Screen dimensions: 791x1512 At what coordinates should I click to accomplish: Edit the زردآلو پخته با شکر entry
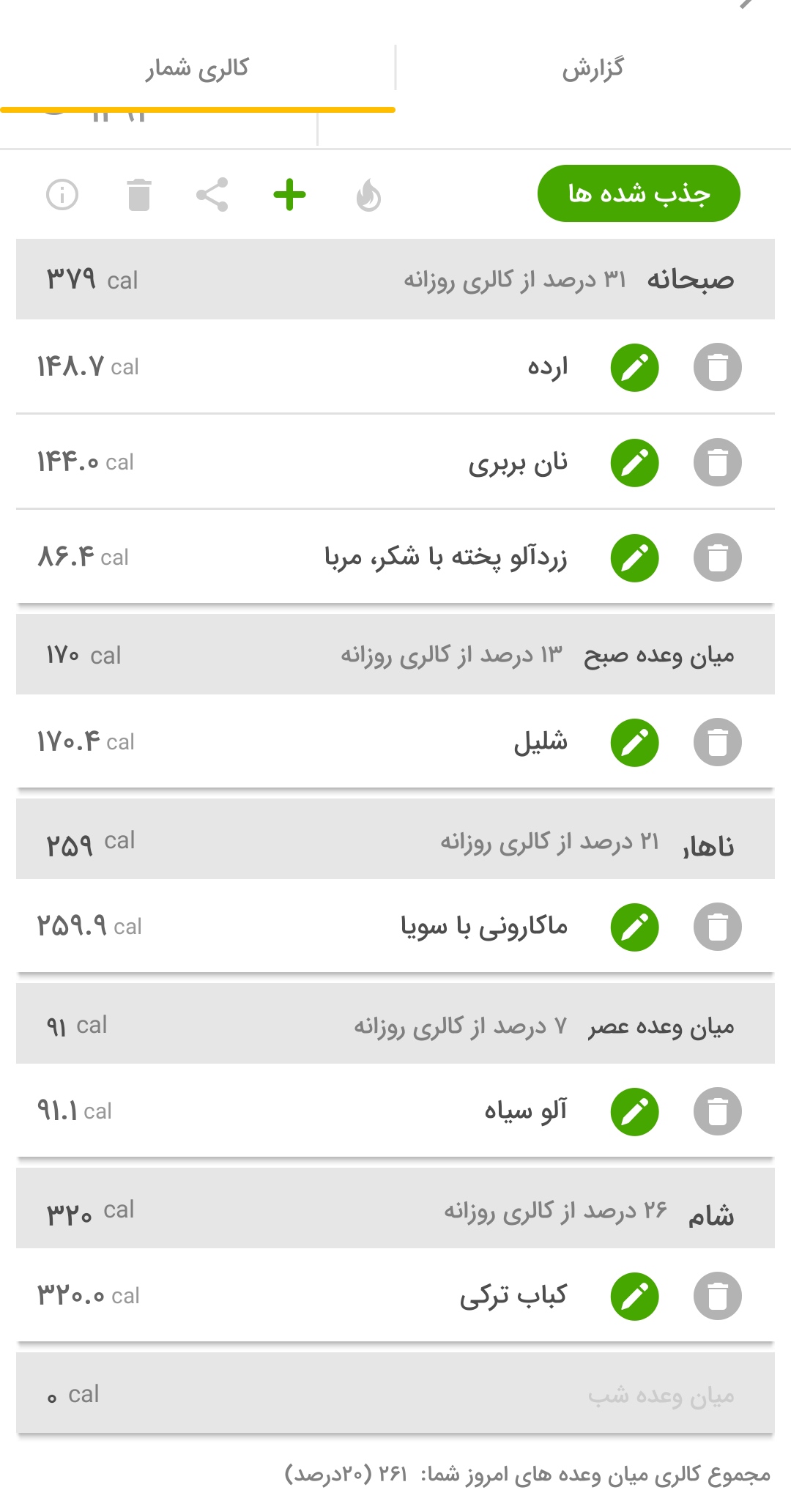[635, 557]
